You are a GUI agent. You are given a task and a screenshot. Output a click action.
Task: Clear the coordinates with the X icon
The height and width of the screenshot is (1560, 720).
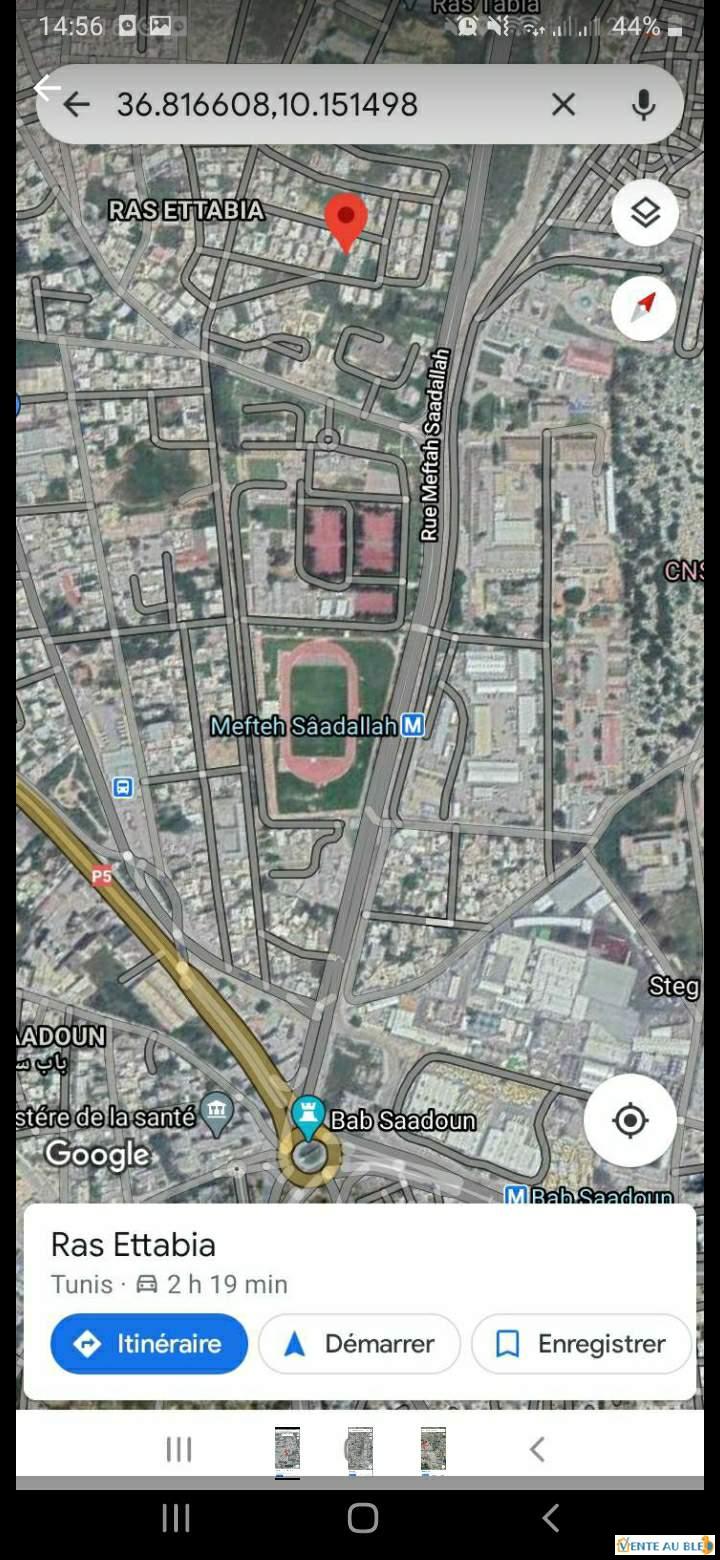click(564, 104)
